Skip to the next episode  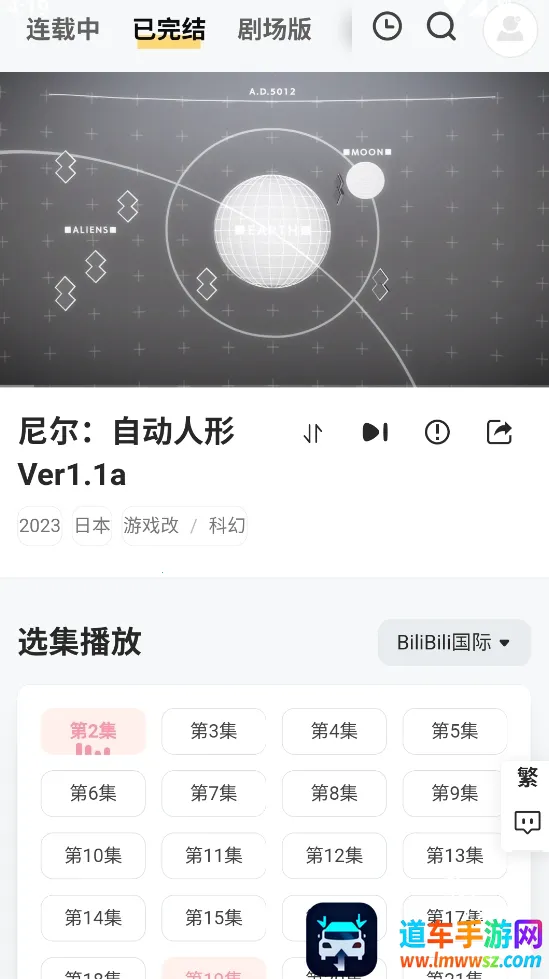[375, 432]
